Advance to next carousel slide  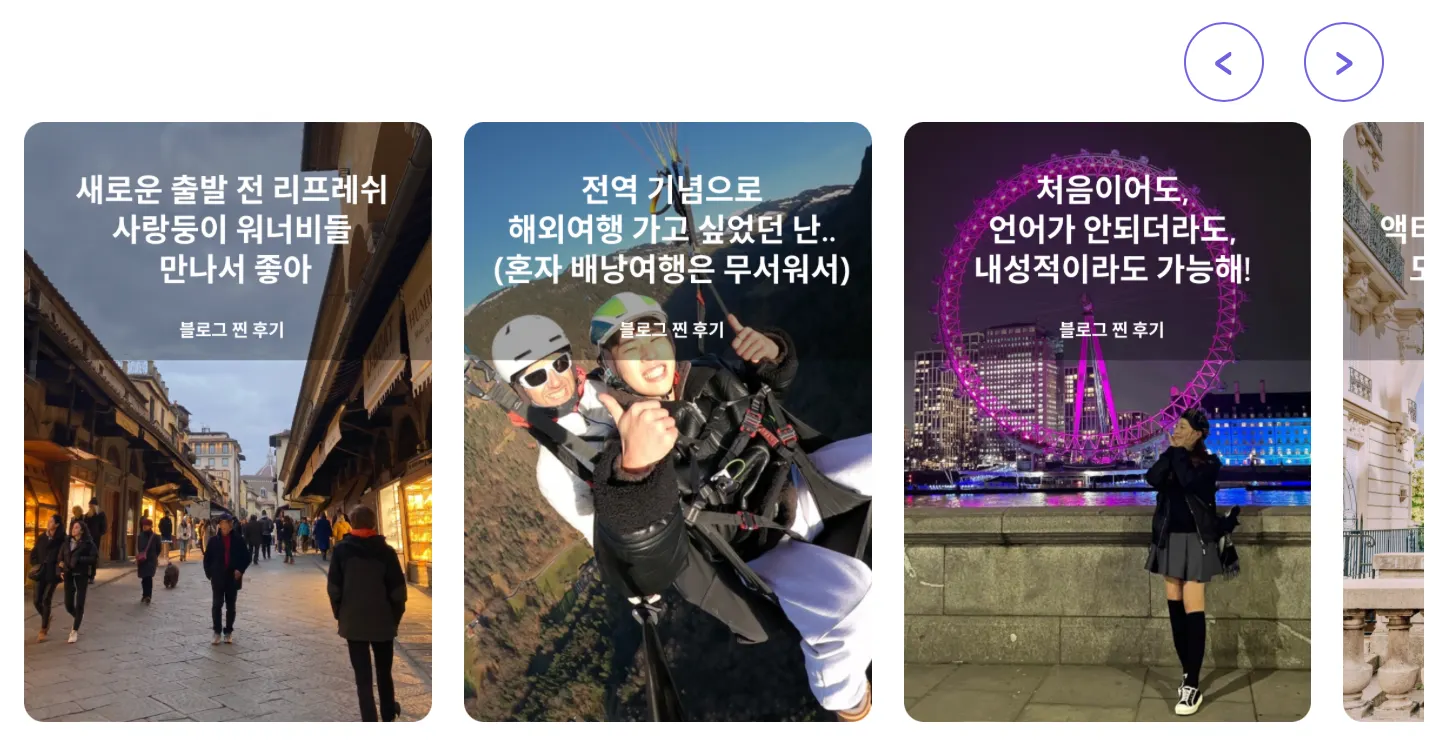(1343, 62)
